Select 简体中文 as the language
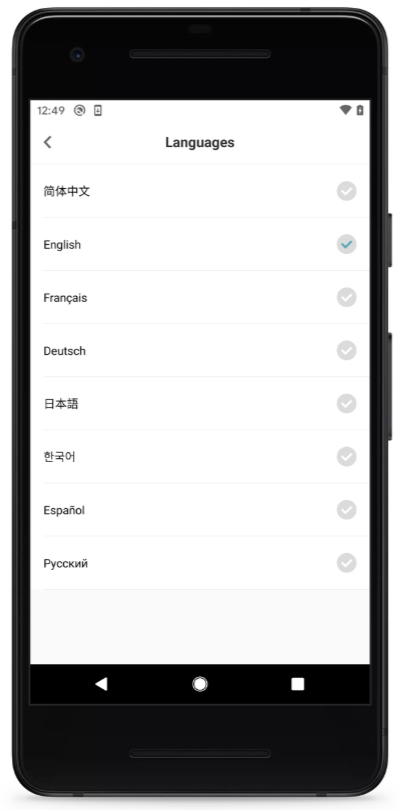The image size is (401, 810). [200, 191]
